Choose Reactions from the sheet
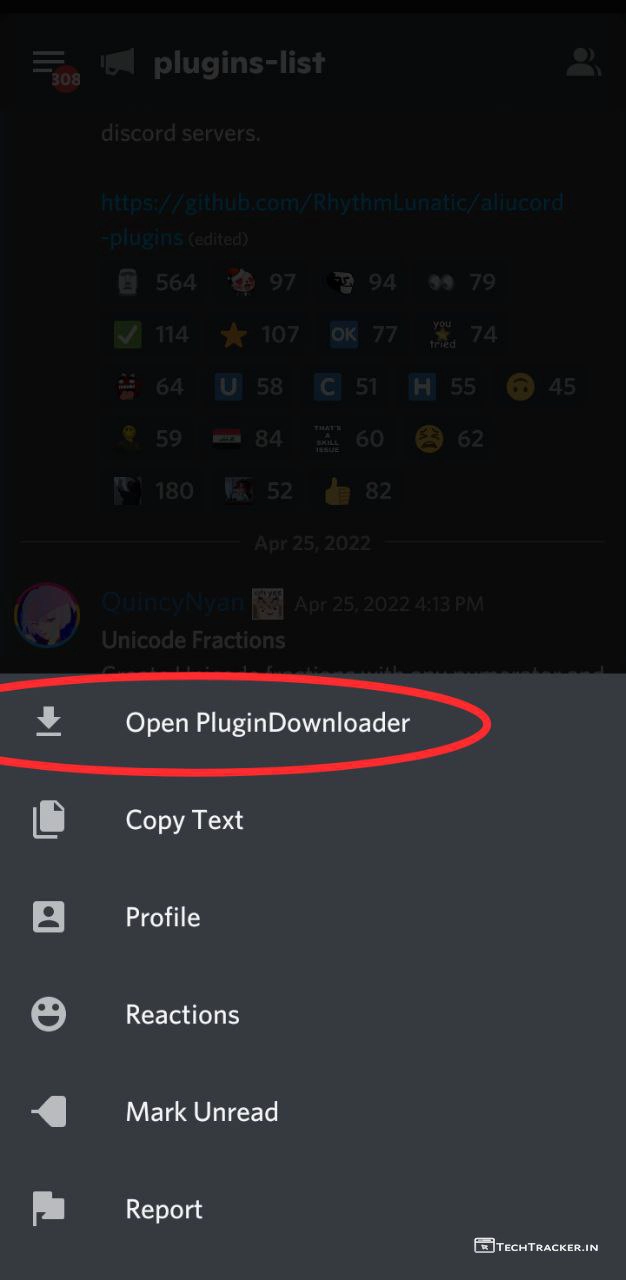626x1280 pixels. pyautogui.click(x=182, y=1014)
